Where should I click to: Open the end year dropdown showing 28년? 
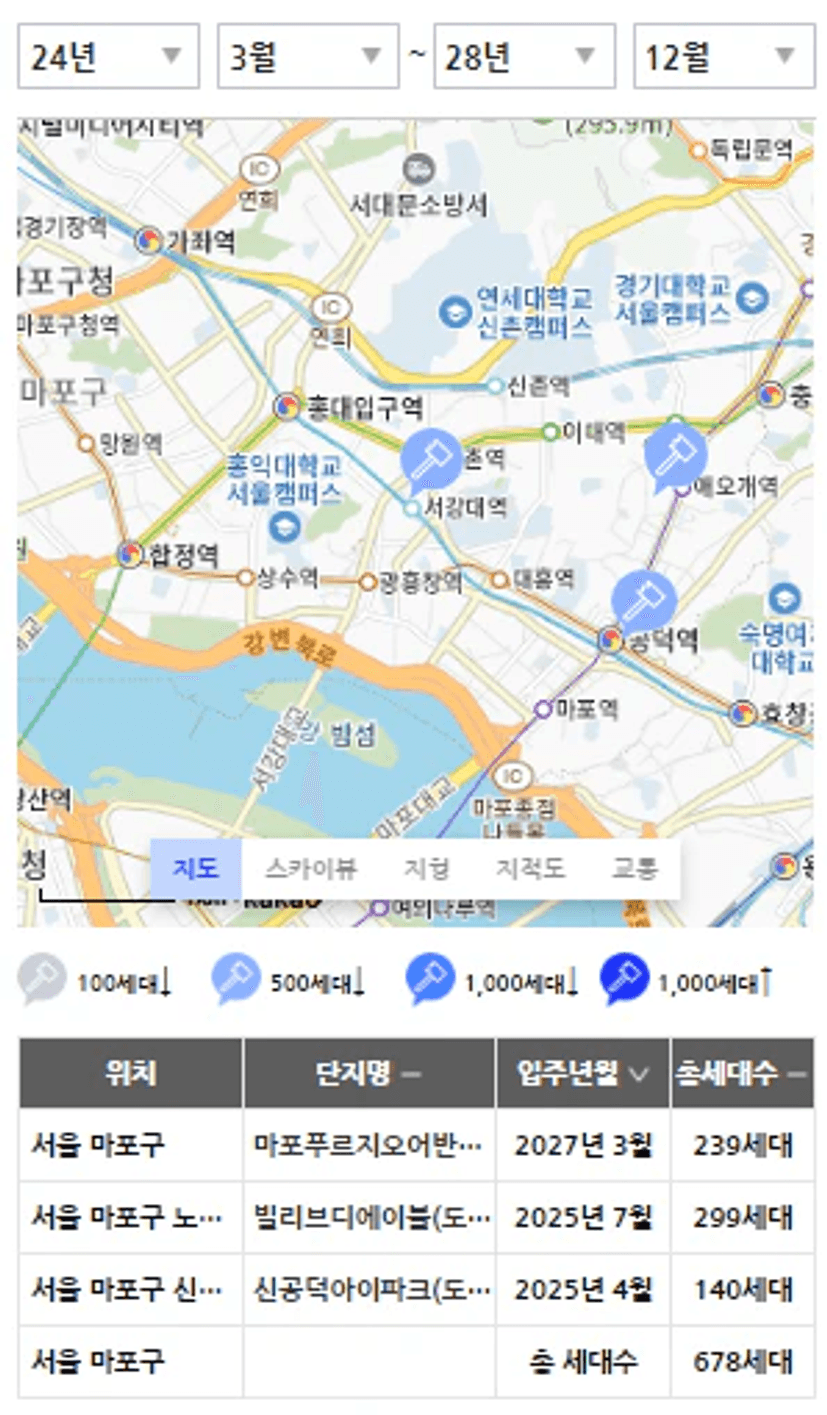click(524, 56)
